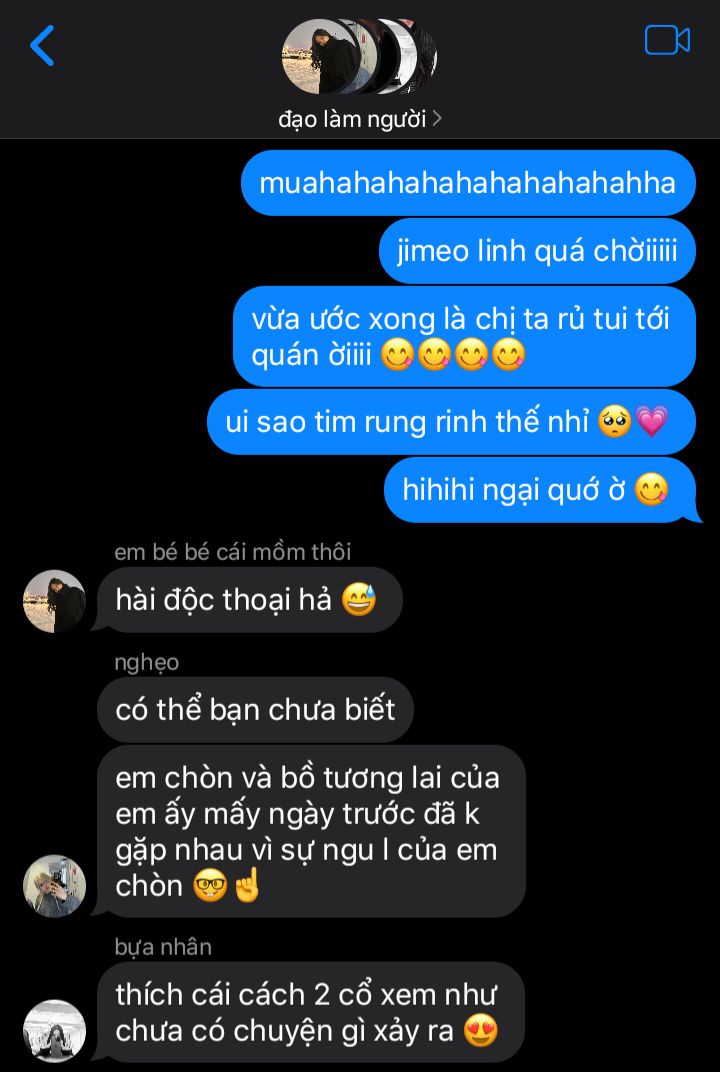
Task: Open avatar of em bé bé cái mồm thôi
Action: (54, 601)
